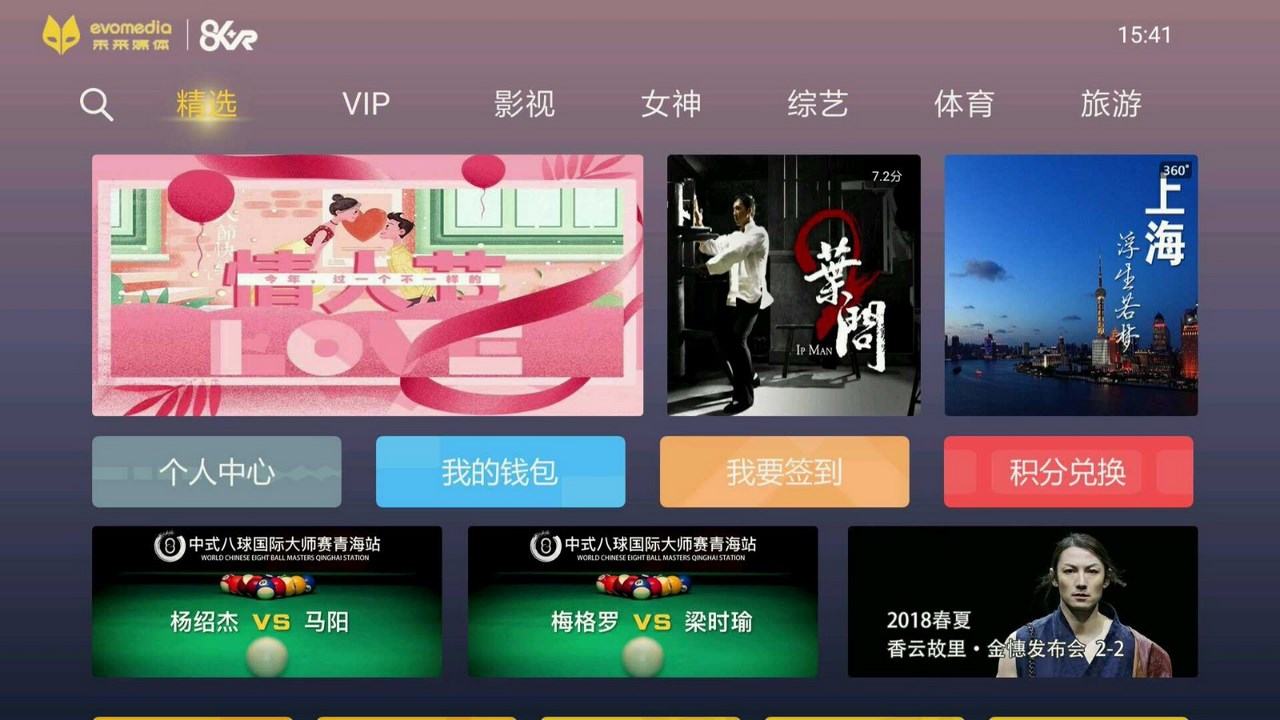Open the 2018春夏 香云故里 发布会 video
Screen dimensions: 1280x720
(1022, 602)
